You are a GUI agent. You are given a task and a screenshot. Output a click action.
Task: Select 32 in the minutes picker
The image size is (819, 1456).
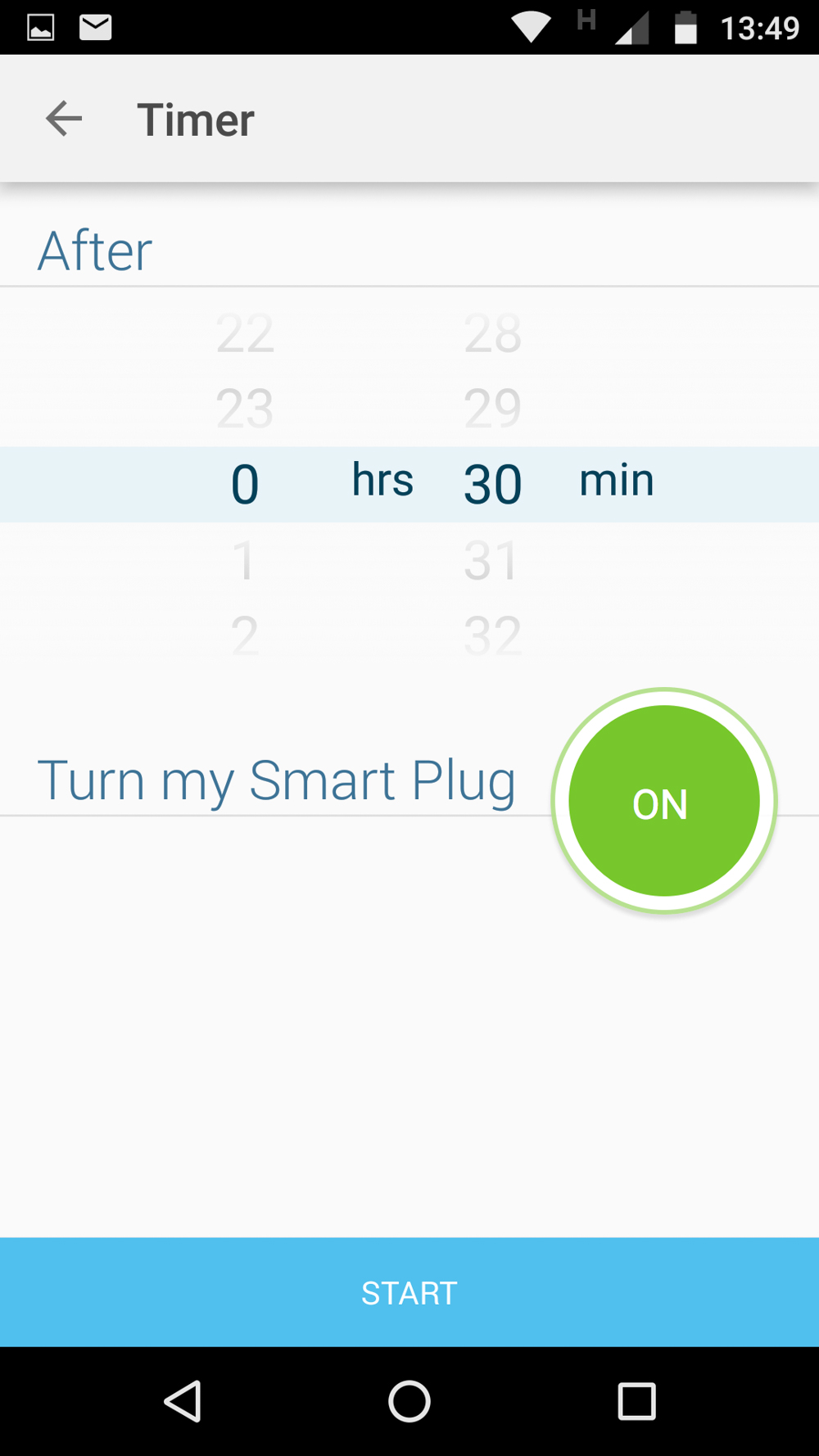[492, 635]
